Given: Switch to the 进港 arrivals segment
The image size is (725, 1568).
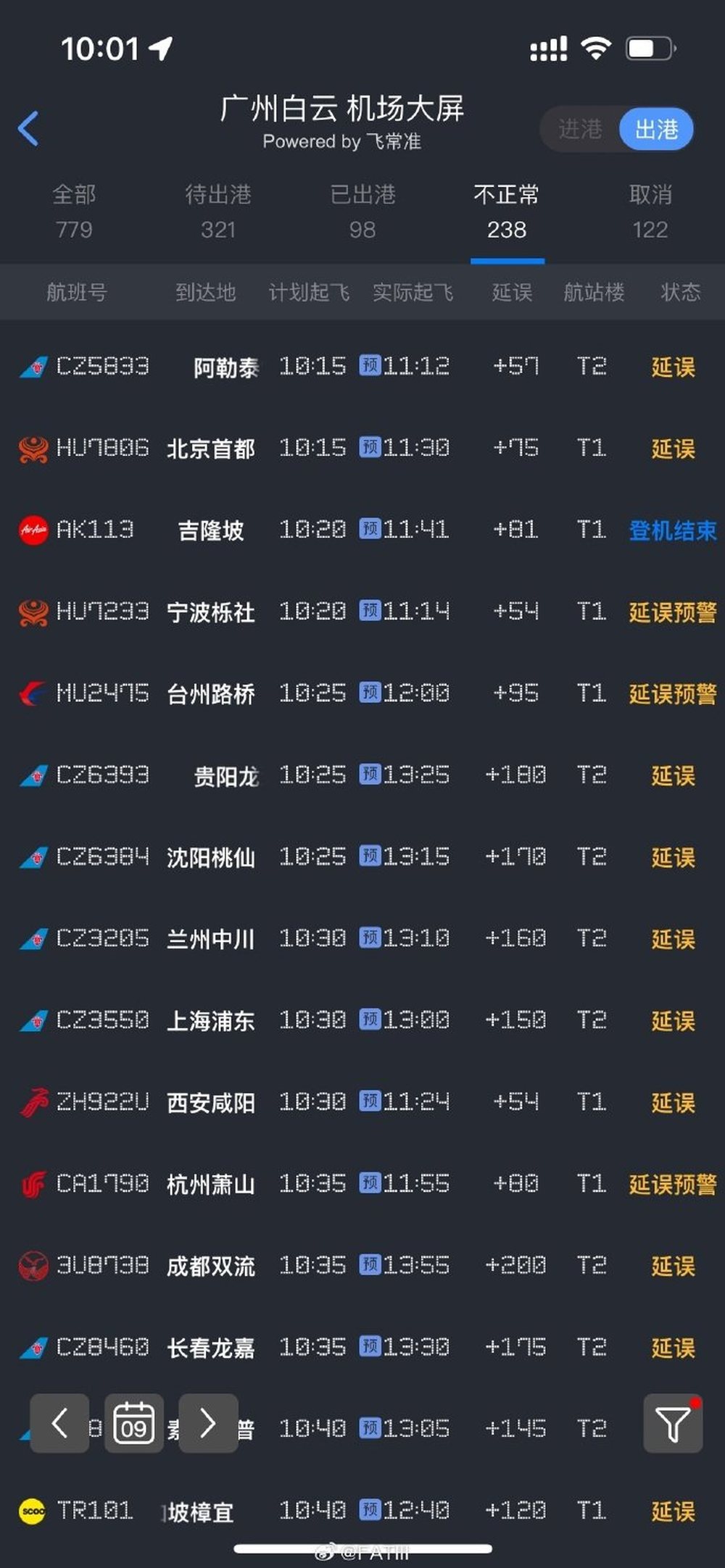Looking at the screenshot, I should pyautogui.click(x=580, y=130).
